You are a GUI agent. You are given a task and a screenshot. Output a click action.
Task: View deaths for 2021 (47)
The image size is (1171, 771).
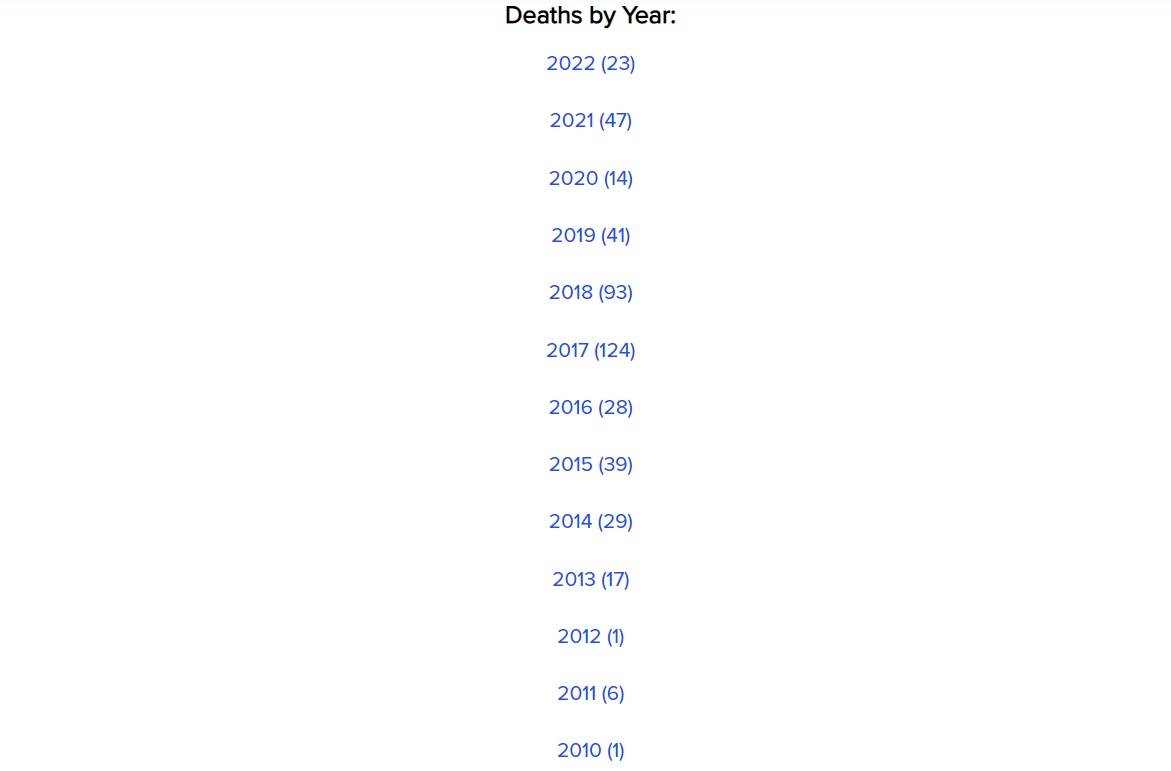pos(590,120)
